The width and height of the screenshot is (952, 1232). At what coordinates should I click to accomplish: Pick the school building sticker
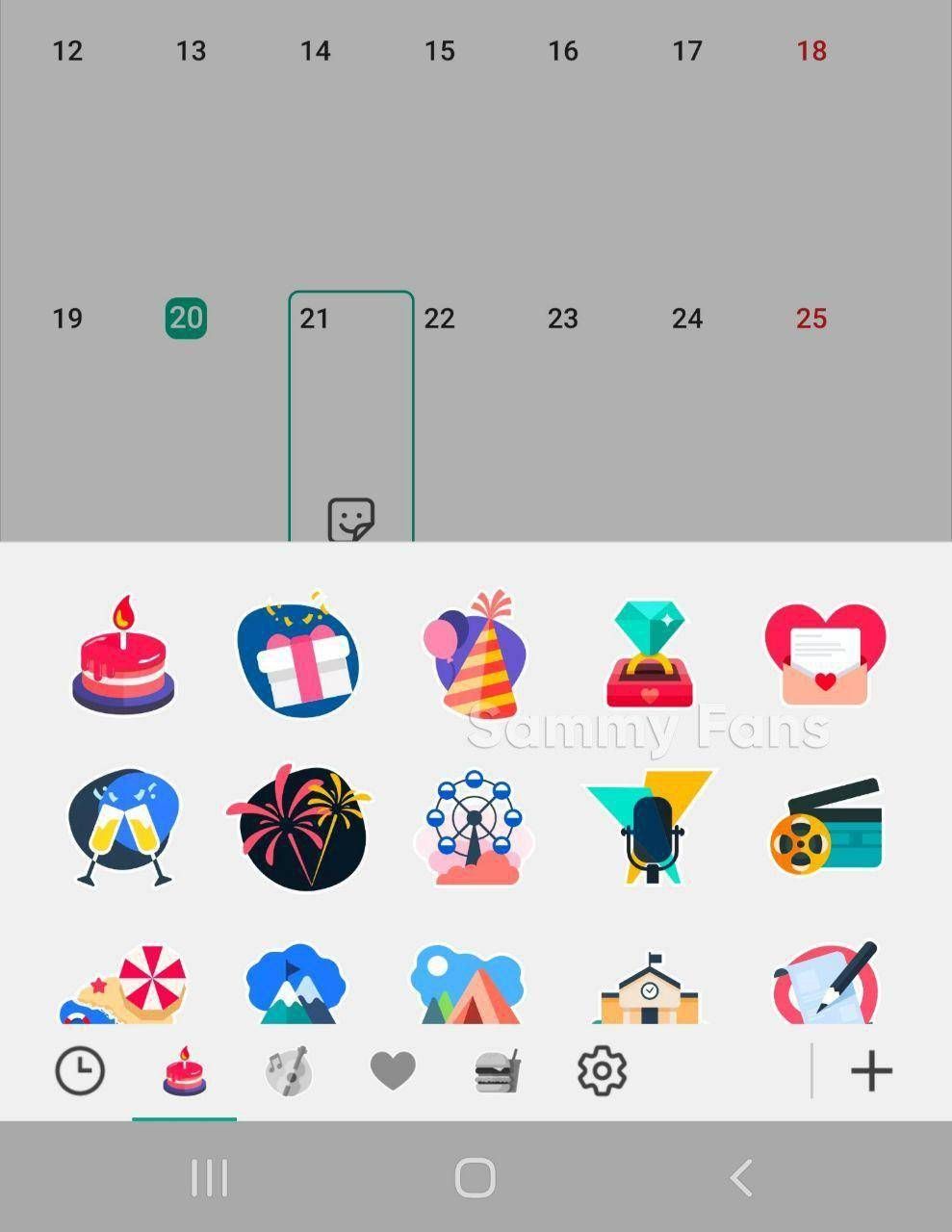click(650, 989)
